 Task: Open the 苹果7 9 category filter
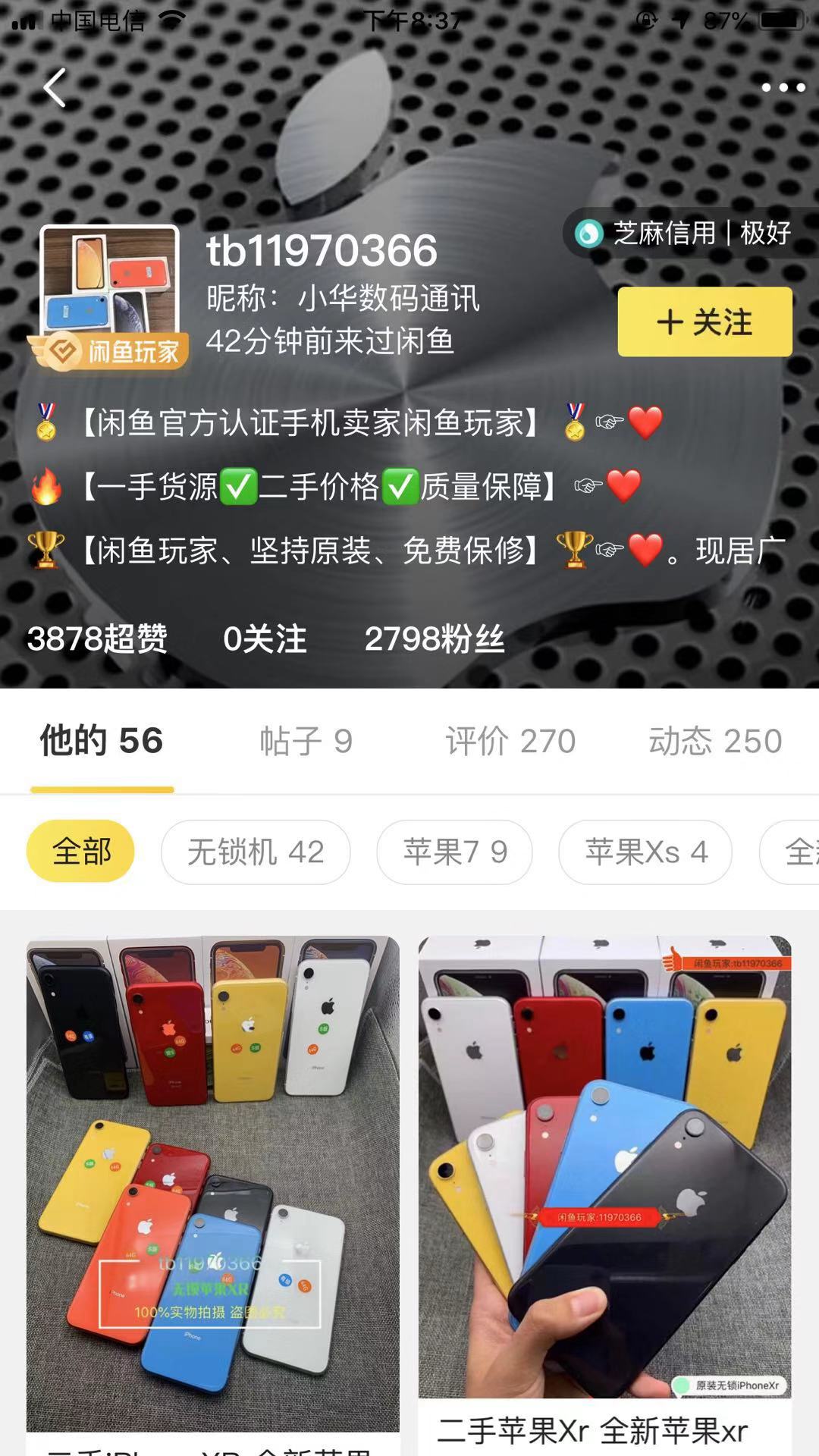click(453, 852)
